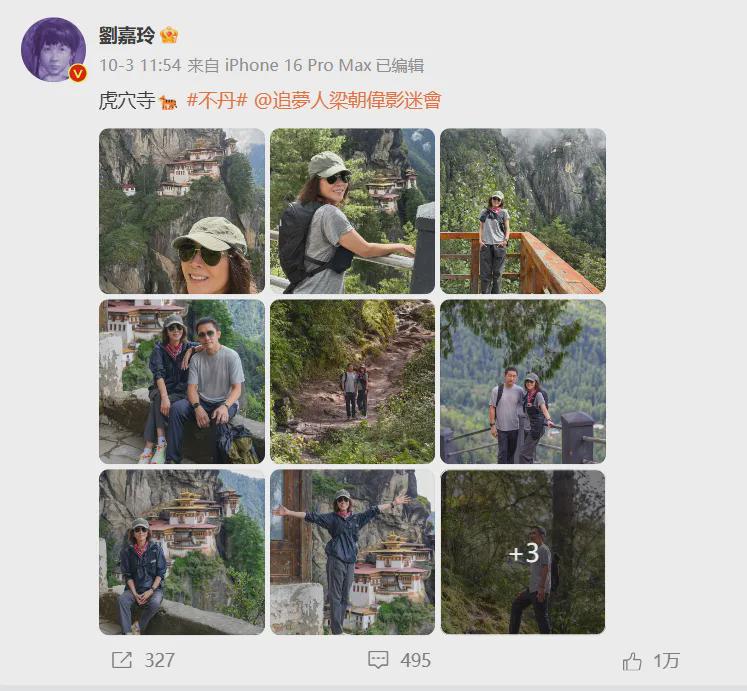This screenshot has height=691, width=747.
Task: View photo of couple sitting on stone ledge
Action: (x=182, y=381)
